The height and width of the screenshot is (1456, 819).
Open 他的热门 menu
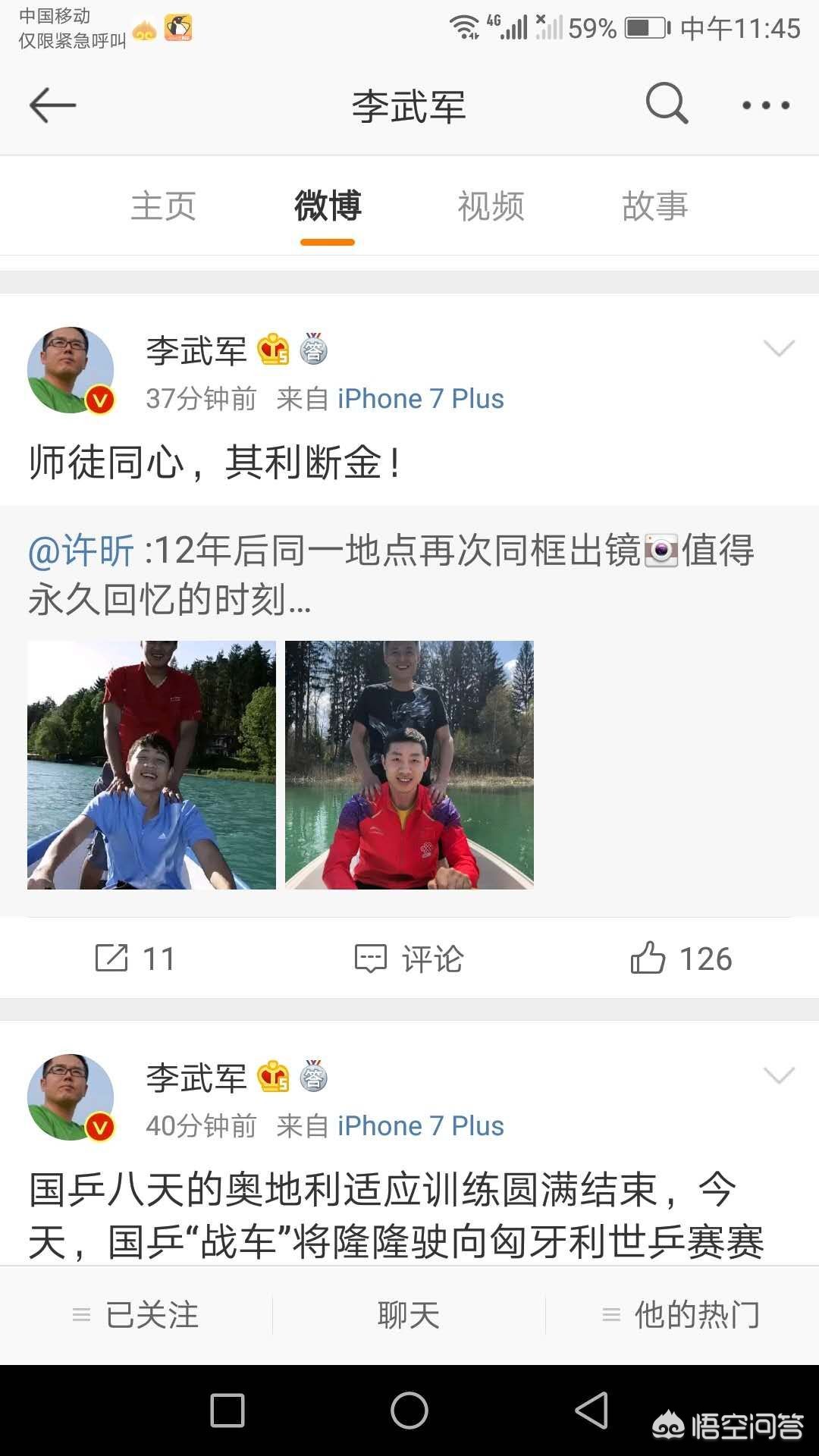682,1315
